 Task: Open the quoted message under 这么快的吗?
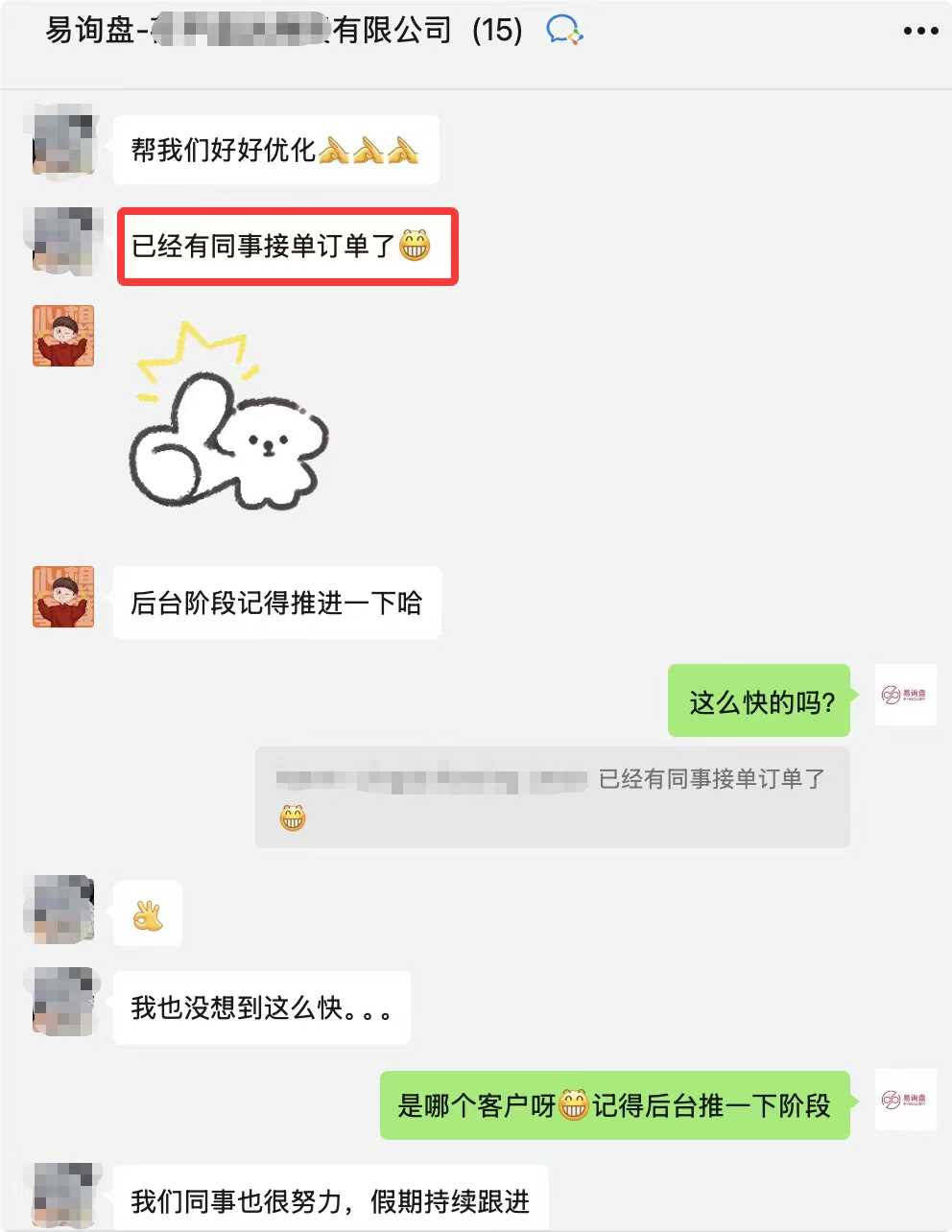[x=552, y=796]
